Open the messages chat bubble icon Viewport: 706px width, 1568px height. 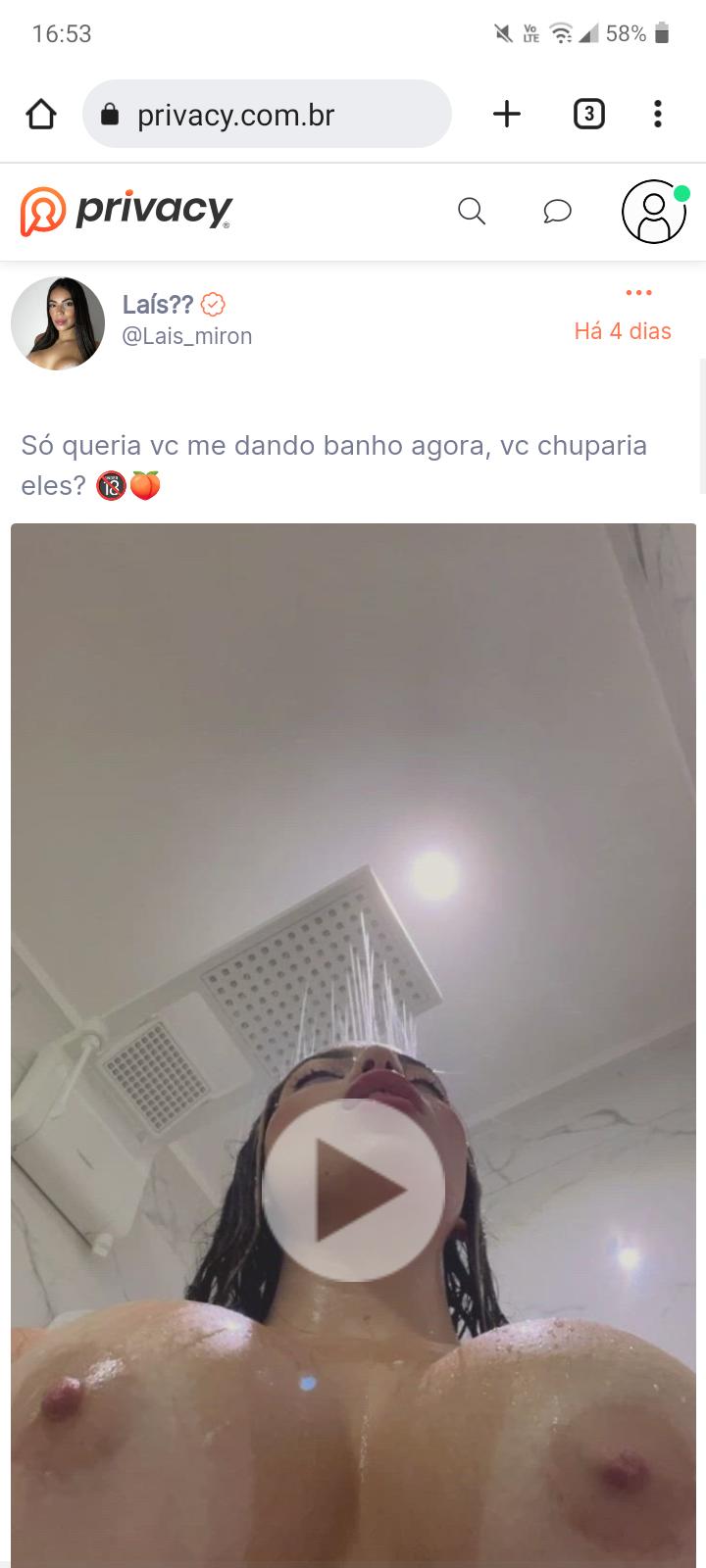(x=557, y=211)
